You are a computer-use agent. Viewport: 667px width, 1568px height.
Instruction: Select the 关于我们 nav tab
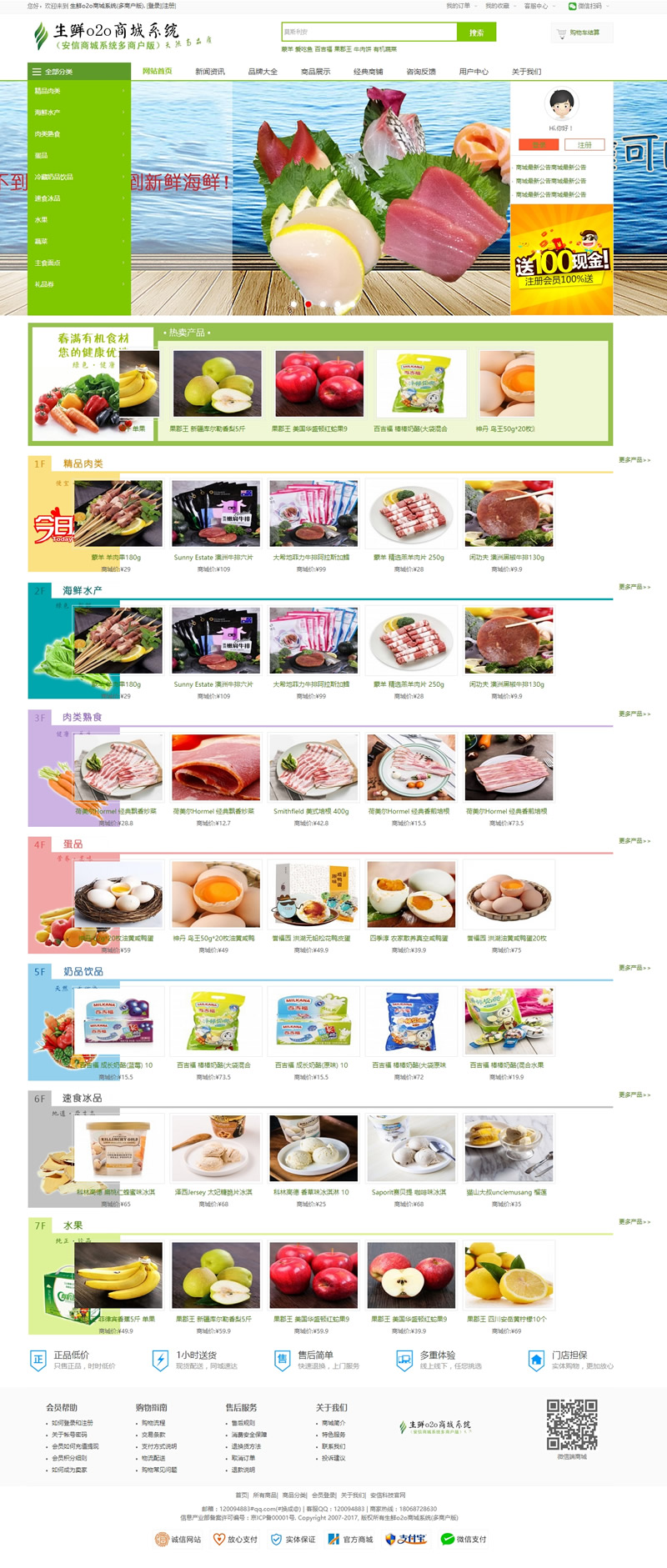[x=526, y=72]
